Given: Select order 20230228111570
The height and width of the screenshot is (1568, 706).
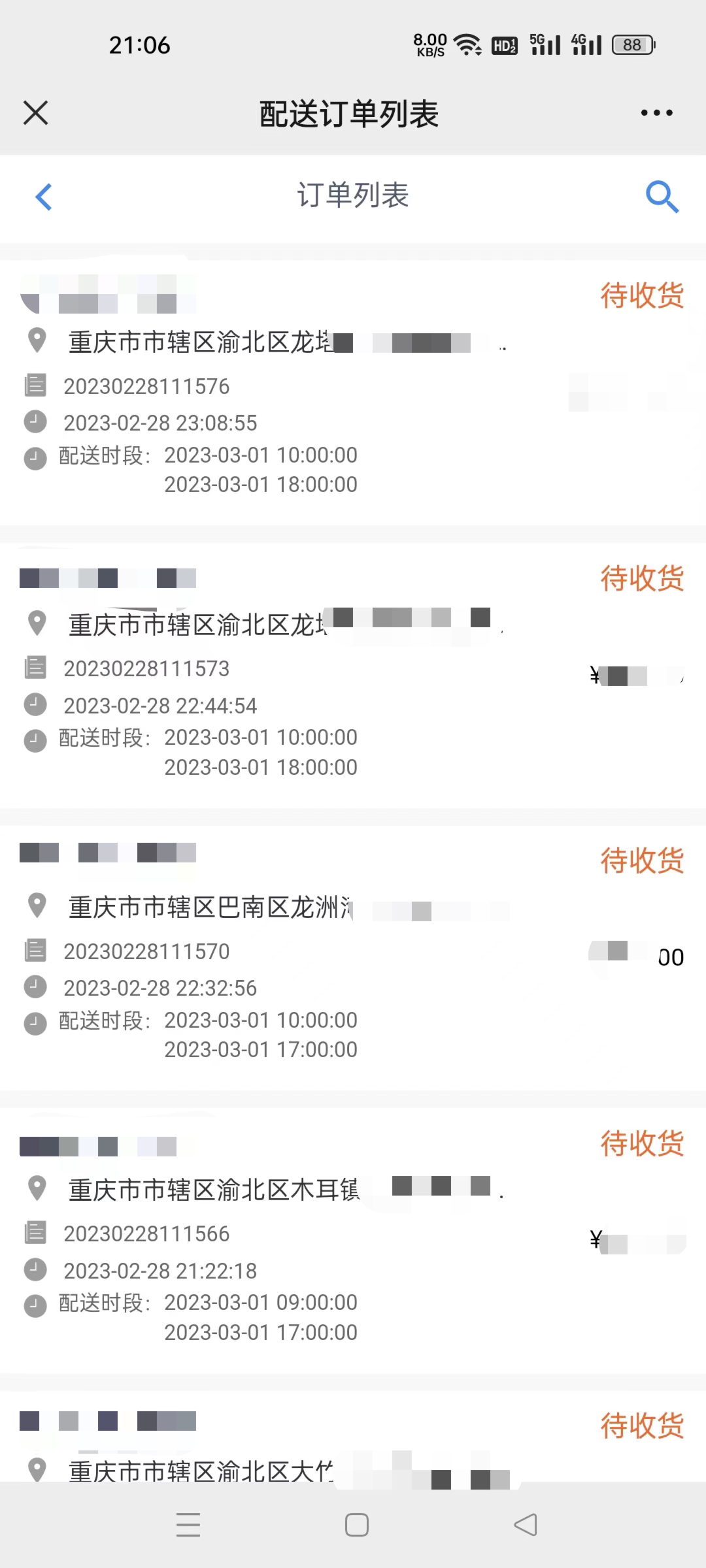Looking at the screenshot, I should [146, 952].
